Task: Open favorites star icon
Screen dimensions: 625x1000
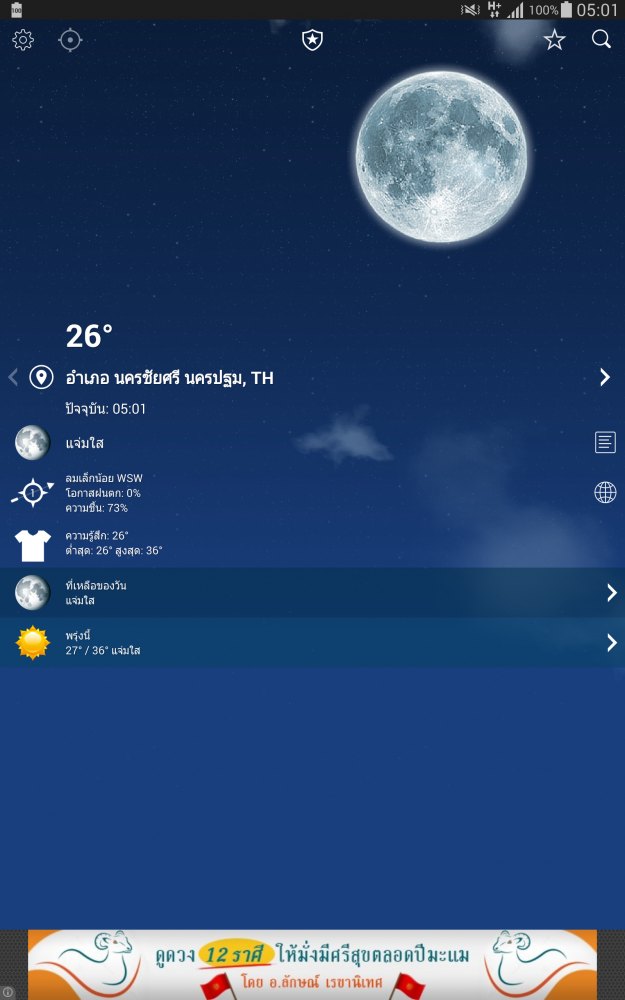Action: point(554,40)
